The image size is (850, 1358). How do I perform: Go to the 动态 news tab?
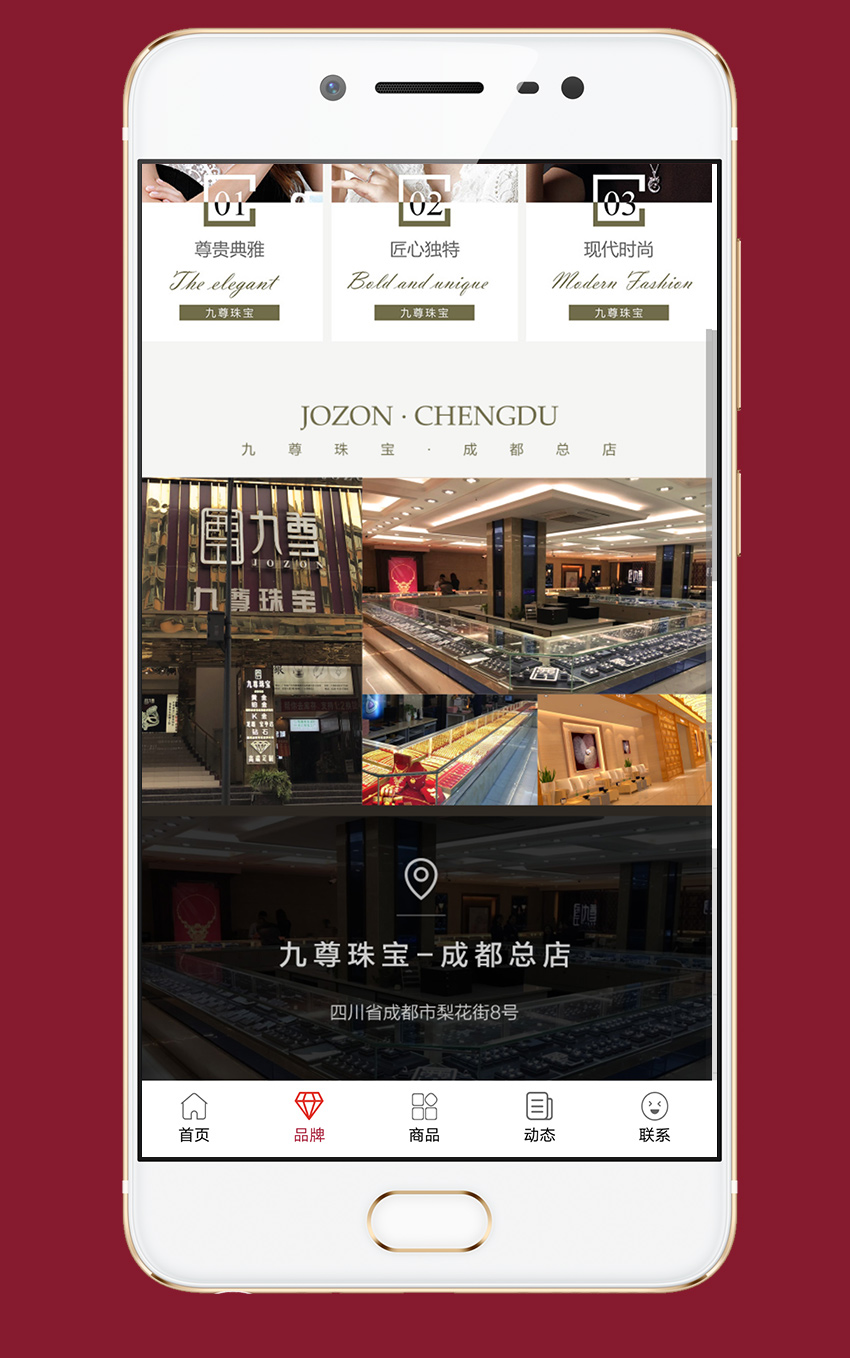[539, 1117]
